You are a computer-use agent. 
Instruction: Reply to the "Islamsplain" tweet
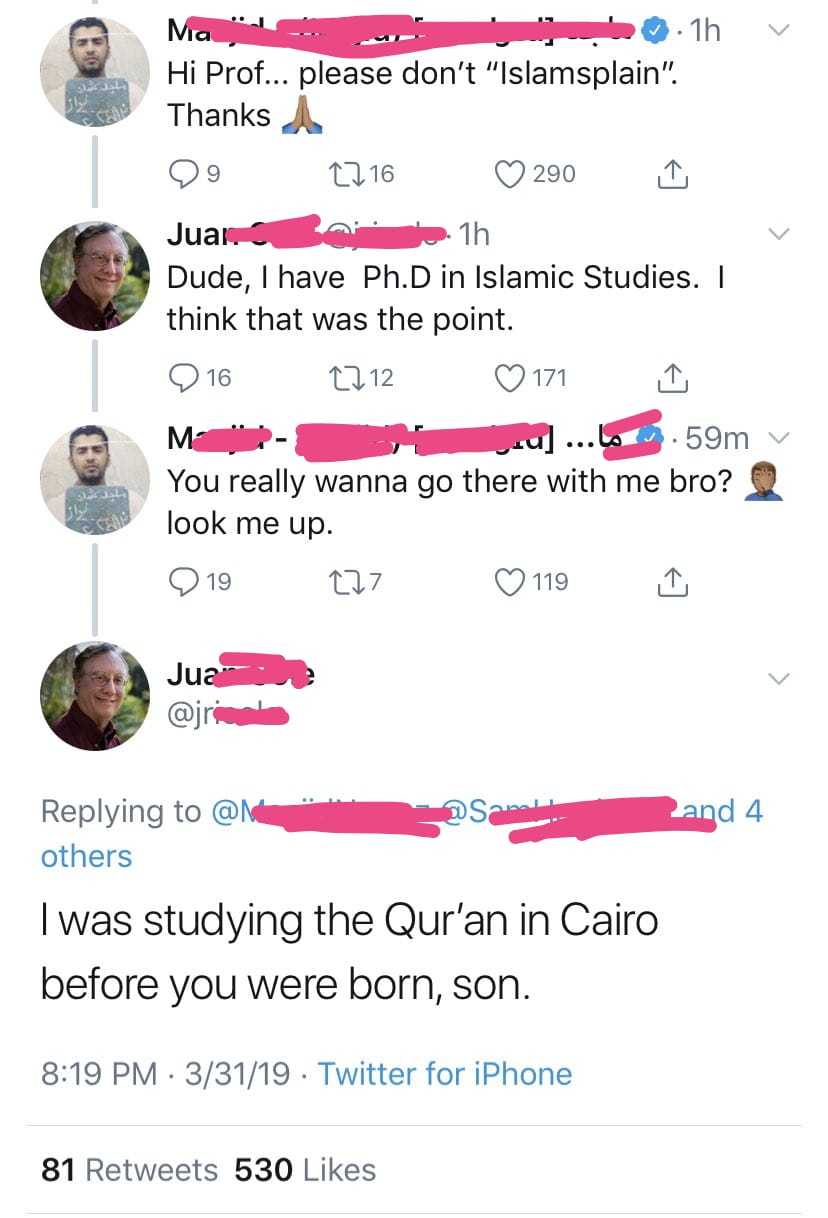pyautogui.click(x=184, y=175)
